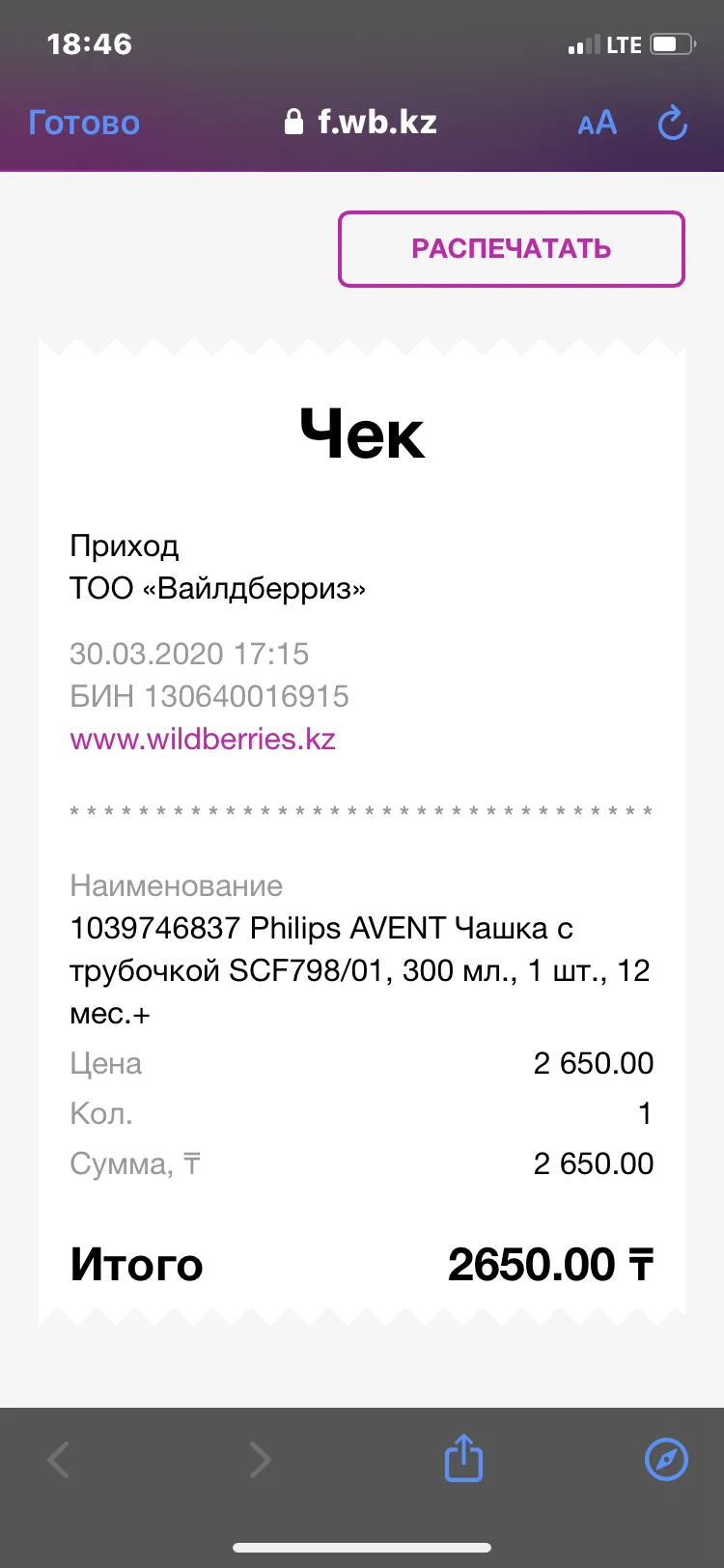724x1568 pixels.
Task: Open the www.wildberries.kz link
Action: (x=203, y=739)
